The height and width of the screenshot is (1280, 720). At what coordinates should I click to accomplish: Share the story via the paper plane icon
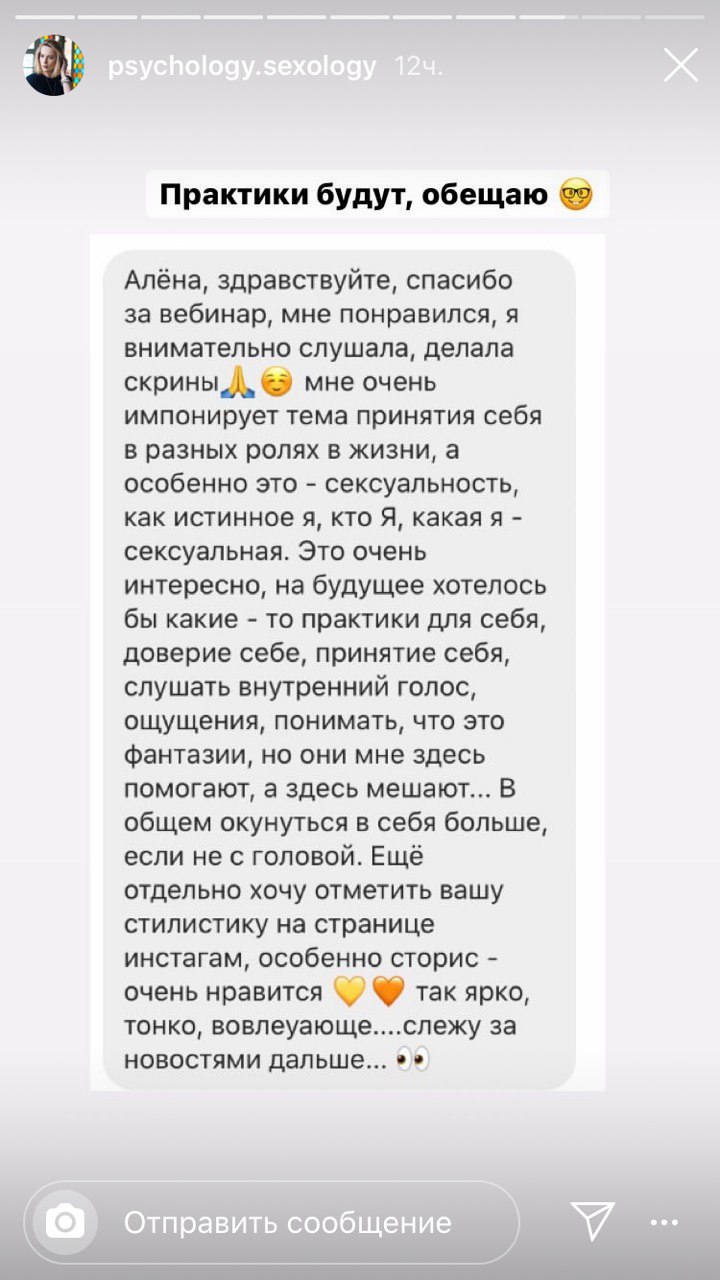coord(592,1221)
